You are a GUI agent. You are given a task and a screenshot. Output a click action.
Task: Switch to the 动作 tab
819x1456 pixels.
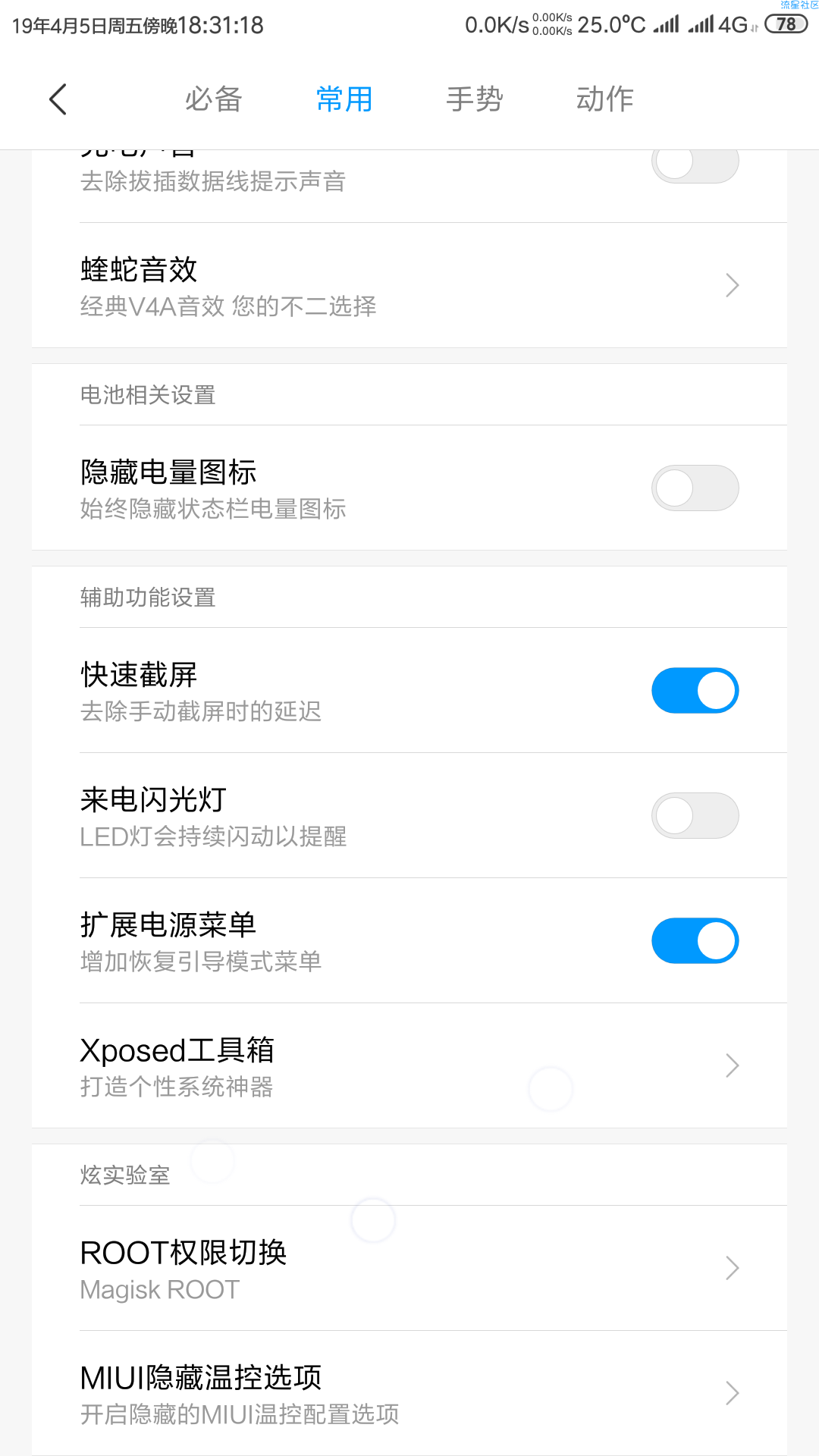(x=604, y=99)
